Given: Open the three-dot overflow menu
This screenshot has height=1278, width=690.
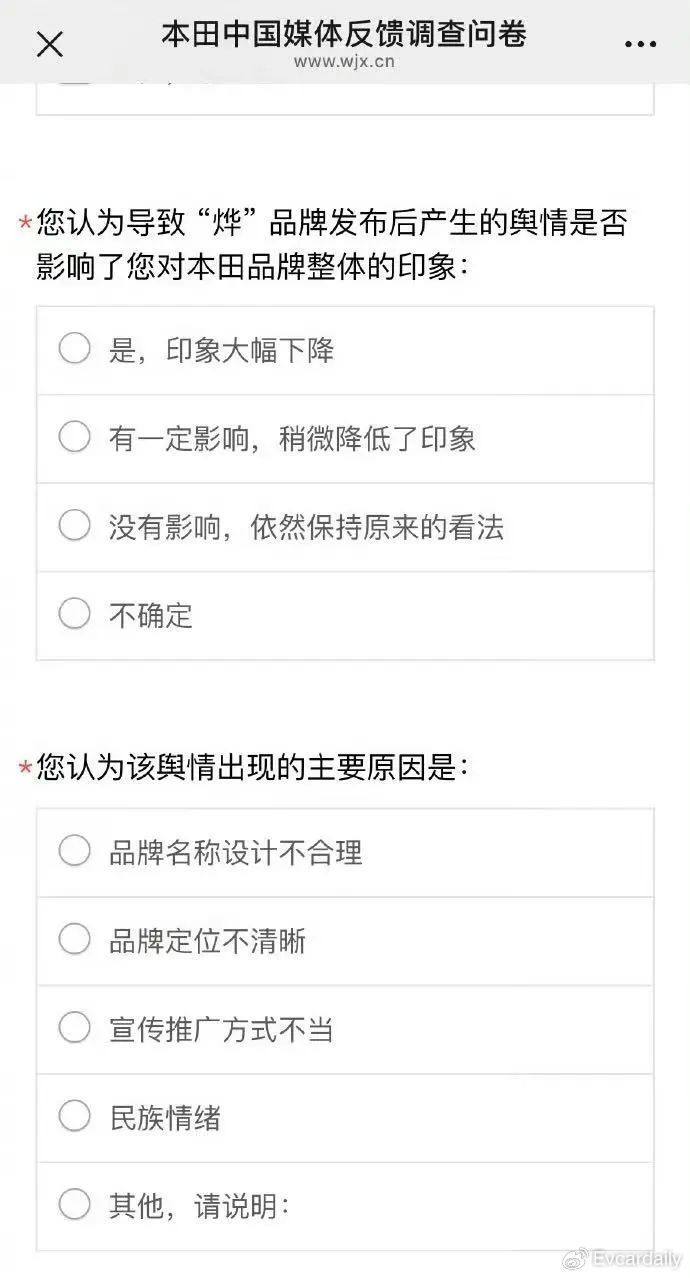Looking at the screenshot, I should tap(640, 45).
